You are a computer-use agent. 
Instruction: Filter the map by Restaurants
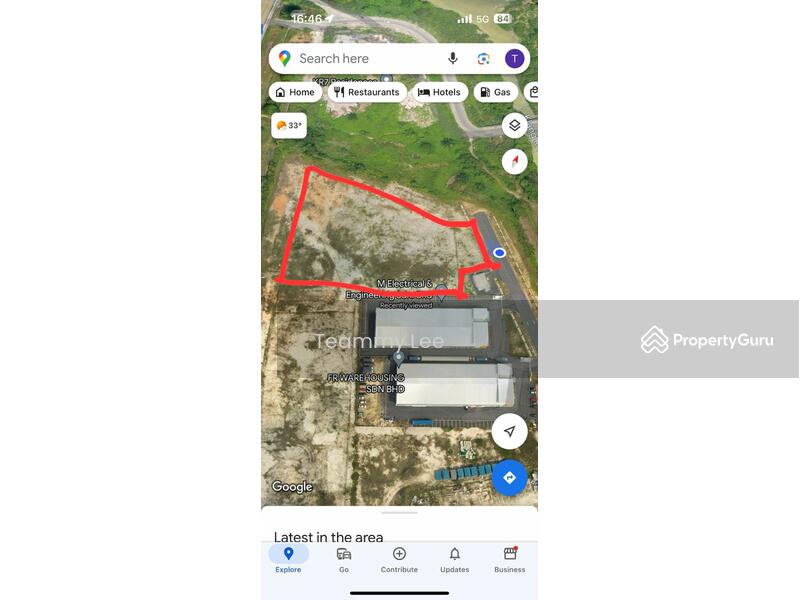coord(367,92)
